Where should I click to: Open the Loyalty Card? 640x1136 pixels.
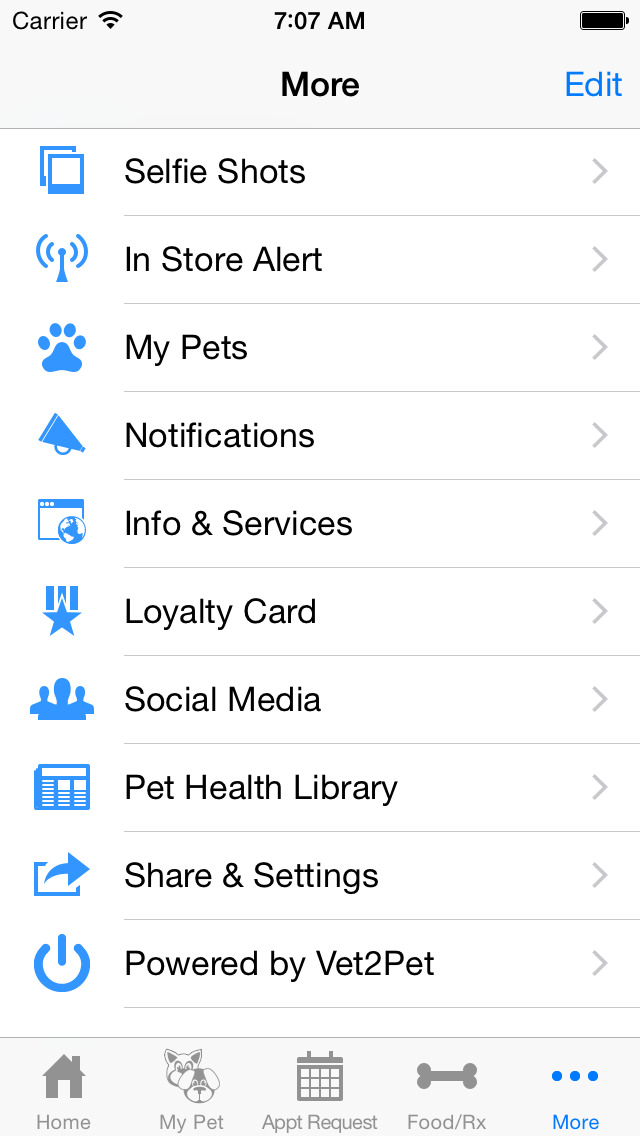coord(320,611)
